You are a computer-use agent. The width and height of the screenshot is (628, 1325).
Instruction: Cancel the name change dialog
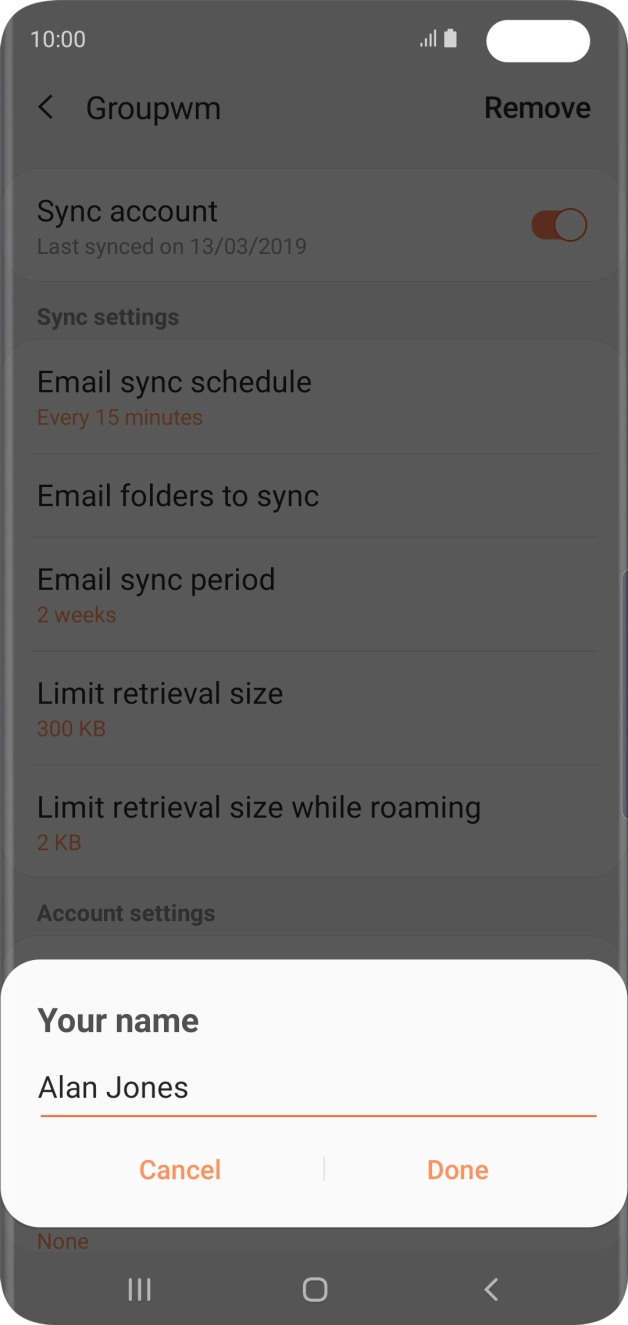180,1170
